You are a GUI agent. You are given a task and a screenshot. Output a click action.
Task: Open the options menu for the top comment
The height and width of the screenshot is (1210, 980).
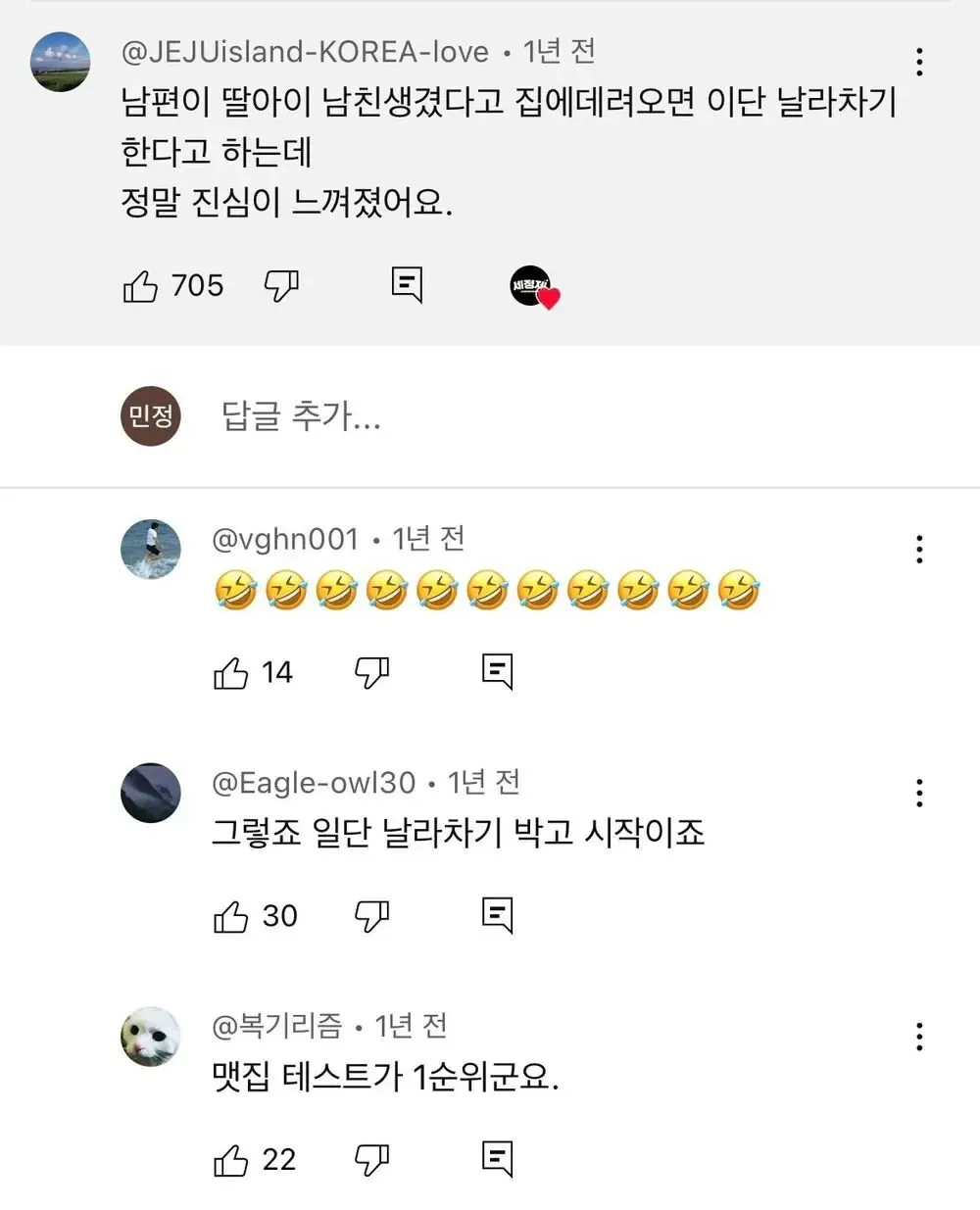(918, 61)
